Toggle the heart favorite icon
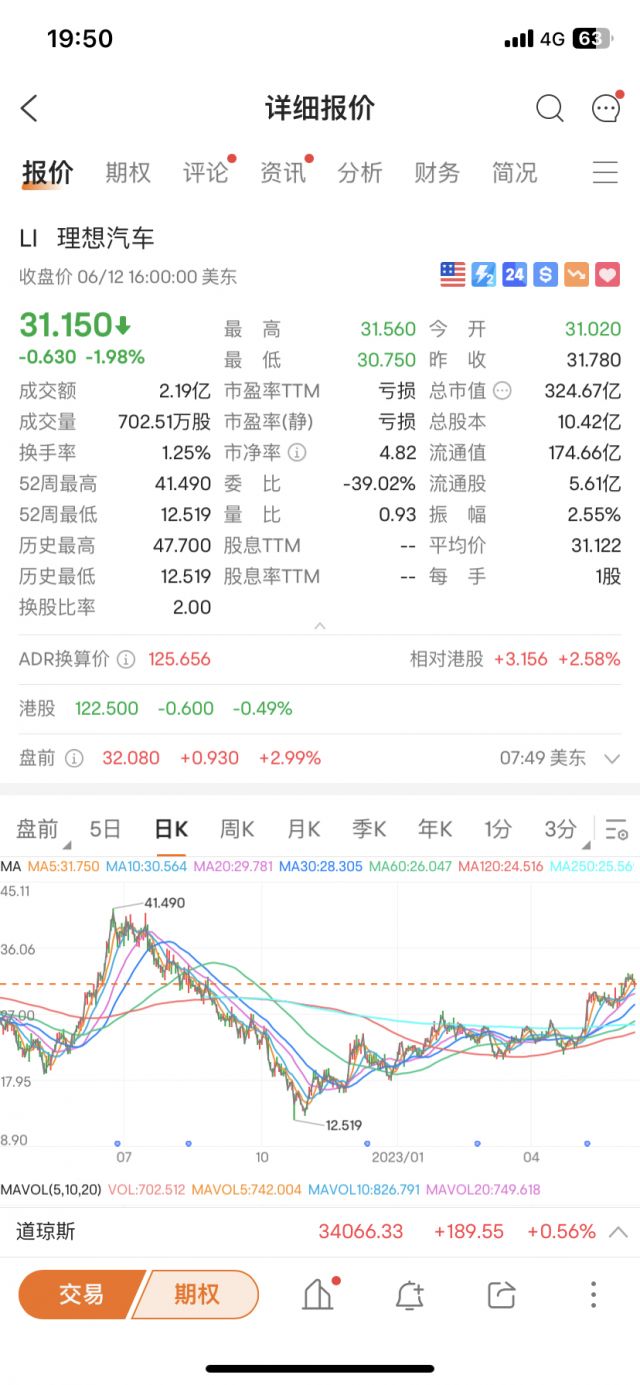The height and width of the screenshot is (1385, 640). [x=608, y=275]
